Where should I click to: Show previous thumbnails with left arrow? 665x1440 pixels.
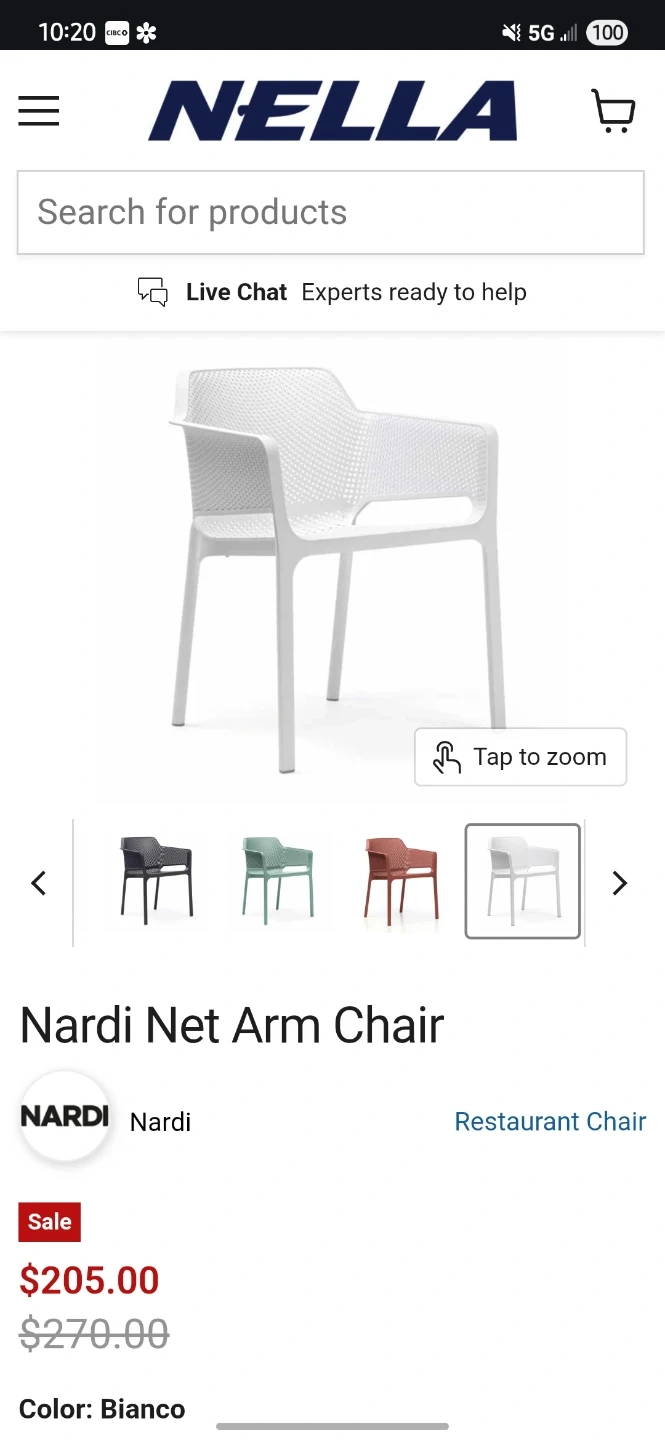39,883
